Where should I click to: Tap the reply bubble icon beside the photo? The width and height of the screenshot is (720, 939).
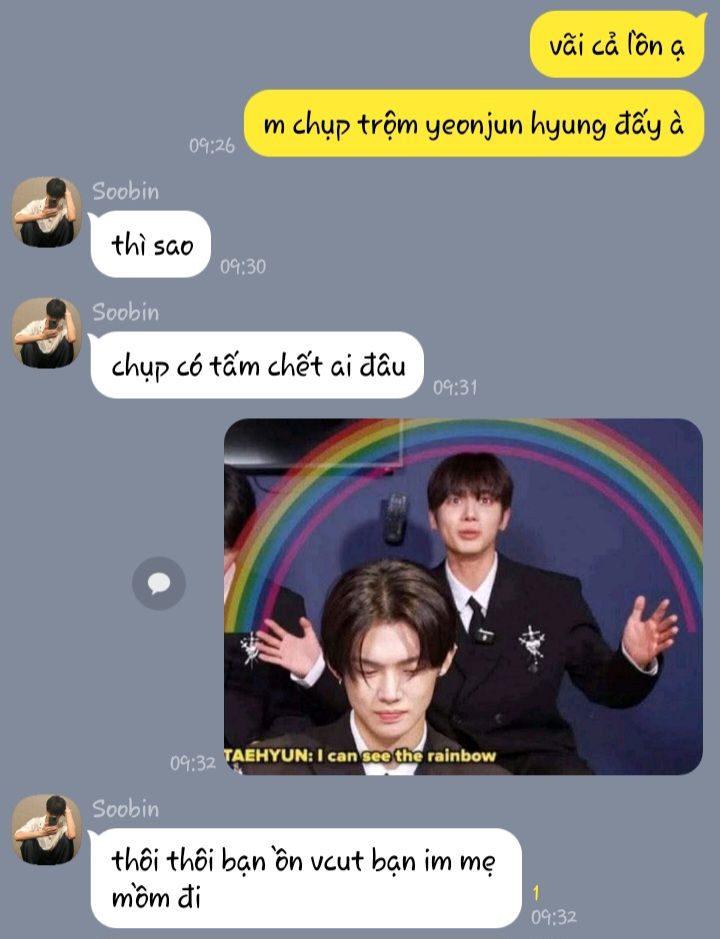tap(159, 583)
